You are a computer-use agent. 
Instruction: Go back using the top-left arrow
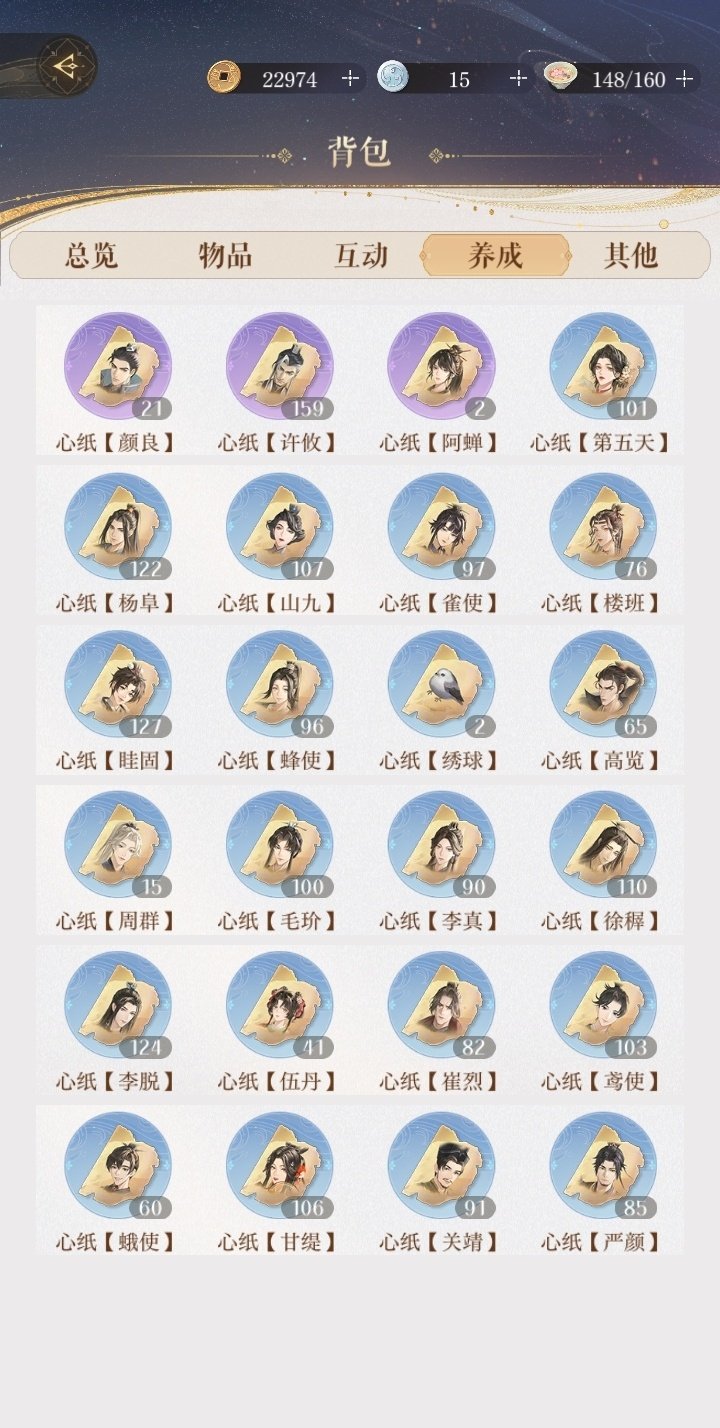66,67
